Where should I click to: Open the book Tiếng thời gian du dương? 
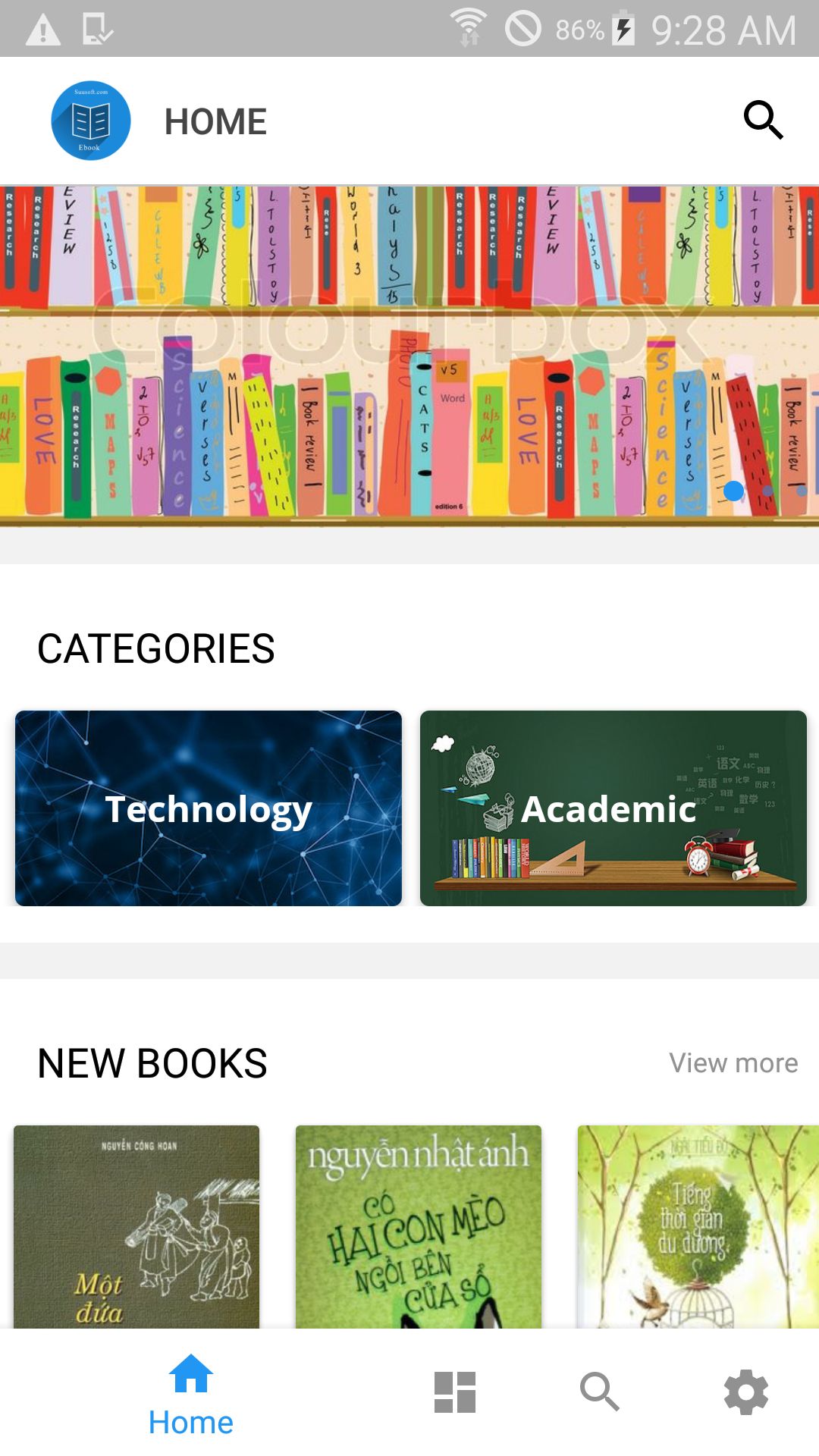tap(698, 1227)
